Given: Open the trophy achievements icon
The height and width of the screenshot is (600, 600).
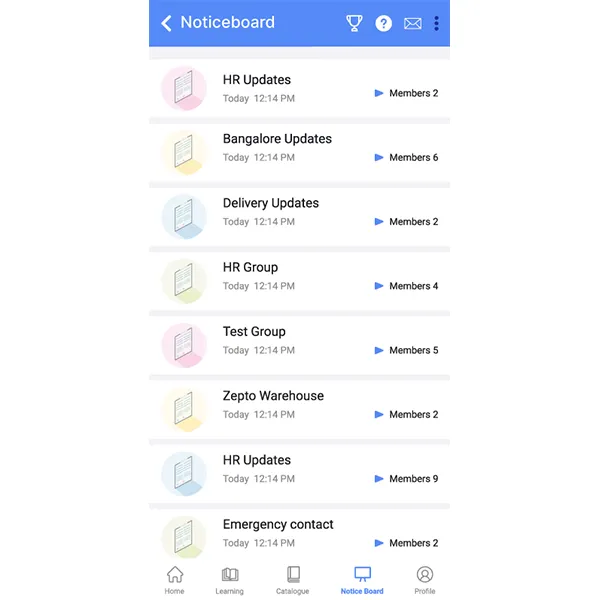Looking at the screenshot, I should 354,23.
